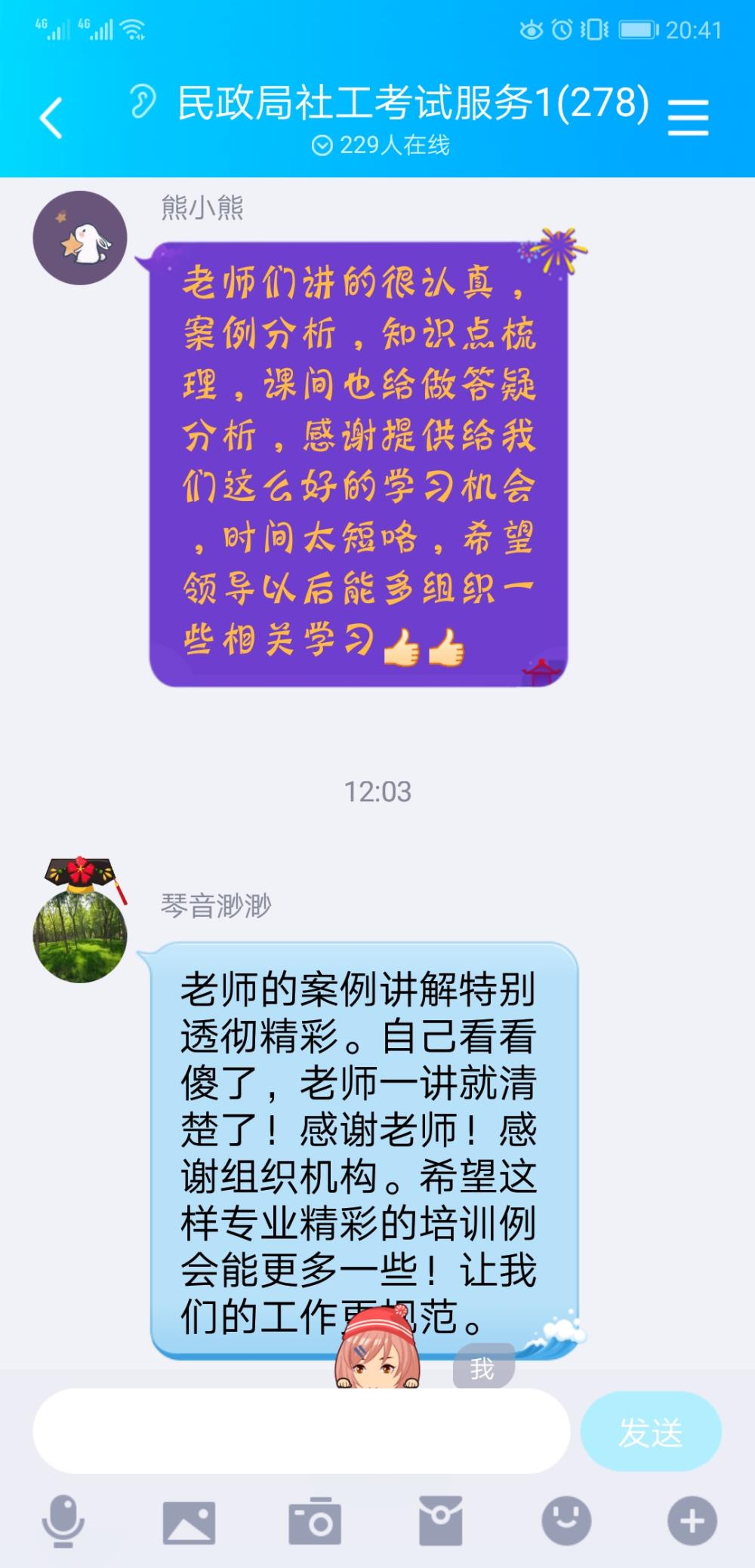755x1568 pixels.
Task: Focus the message input field
Action: click(301, 1431)
